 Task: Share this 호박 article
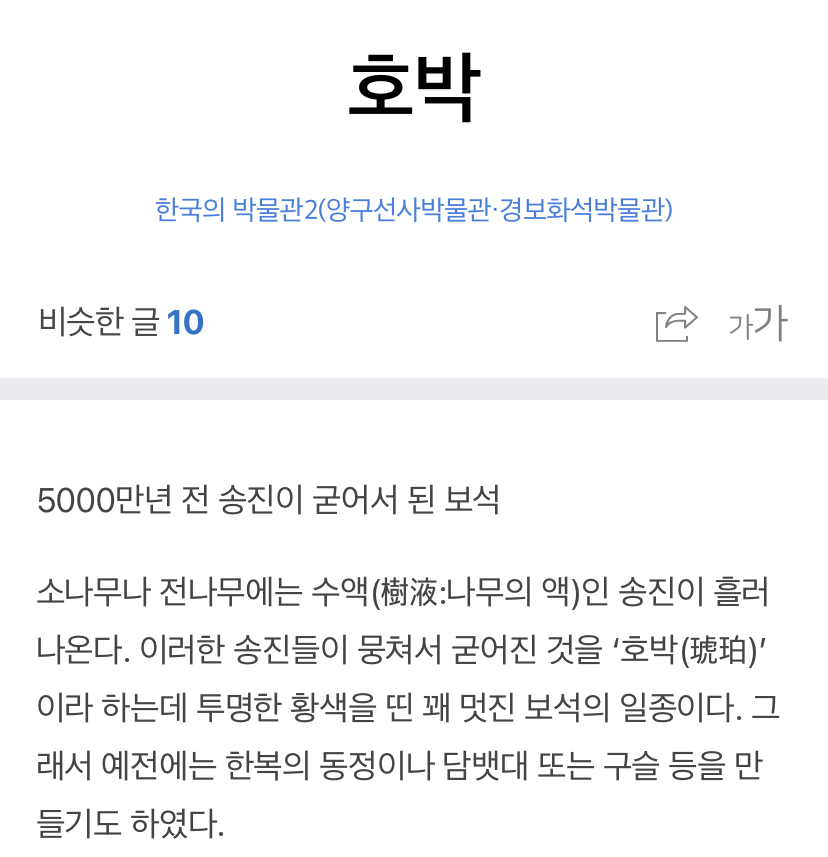coord(676,324)
